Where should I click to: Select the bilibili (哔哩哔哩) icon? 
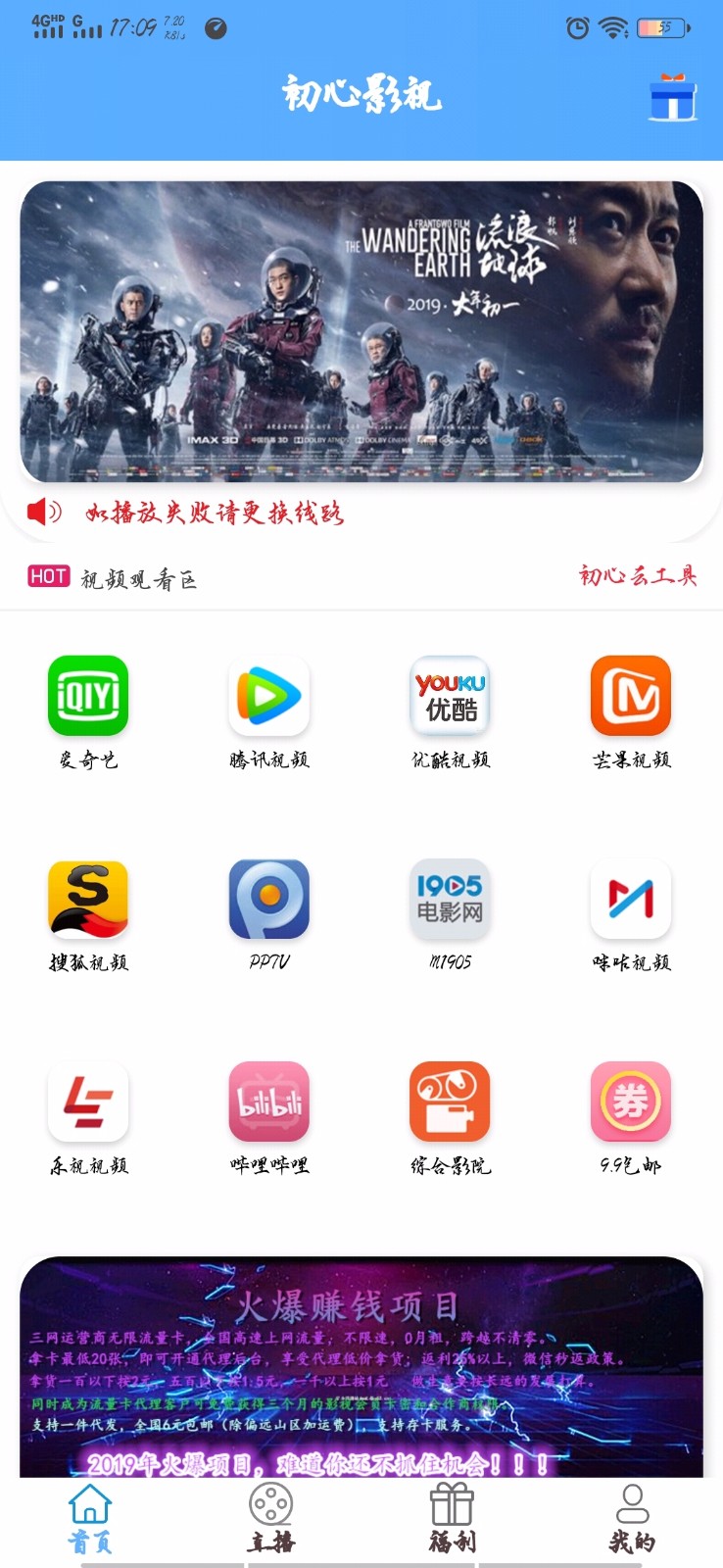point(268,1102)
